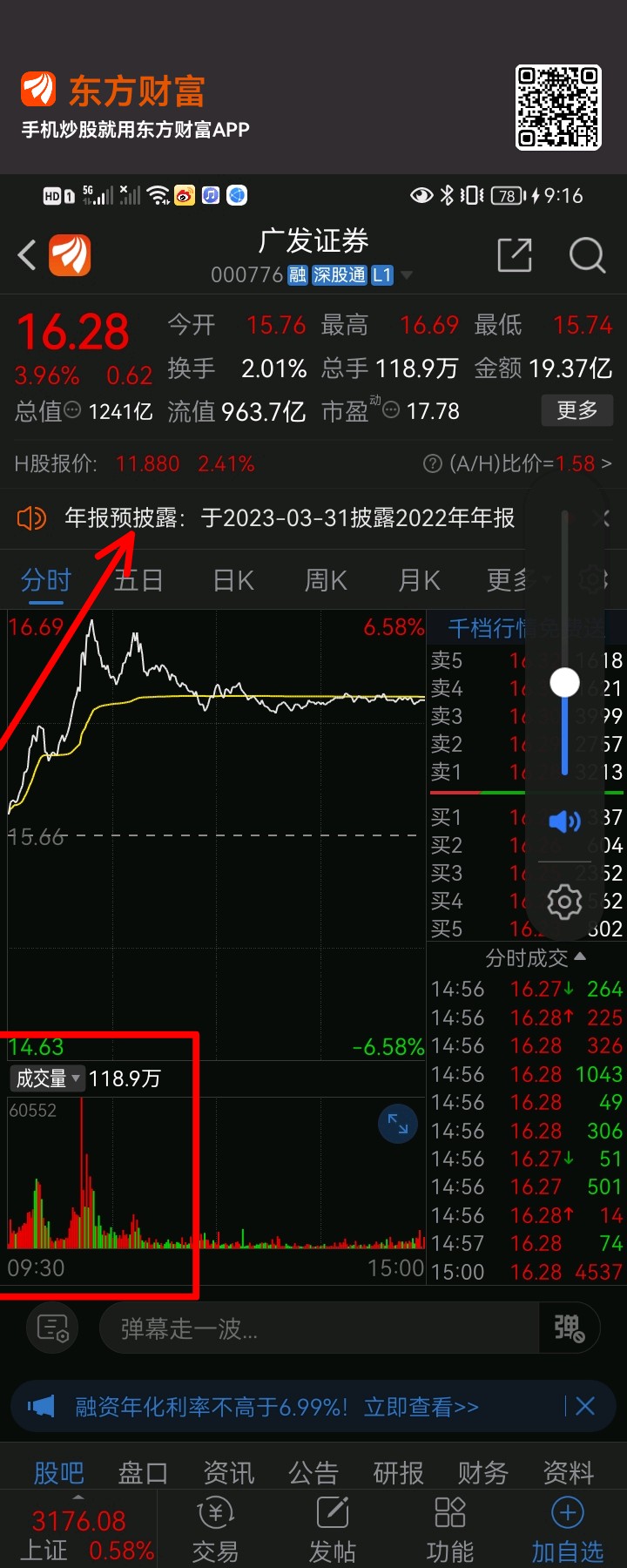The image size is (627, 1568).
Task: Expand the dropdown arrow next to L1 label
Action: pos(407,275)
